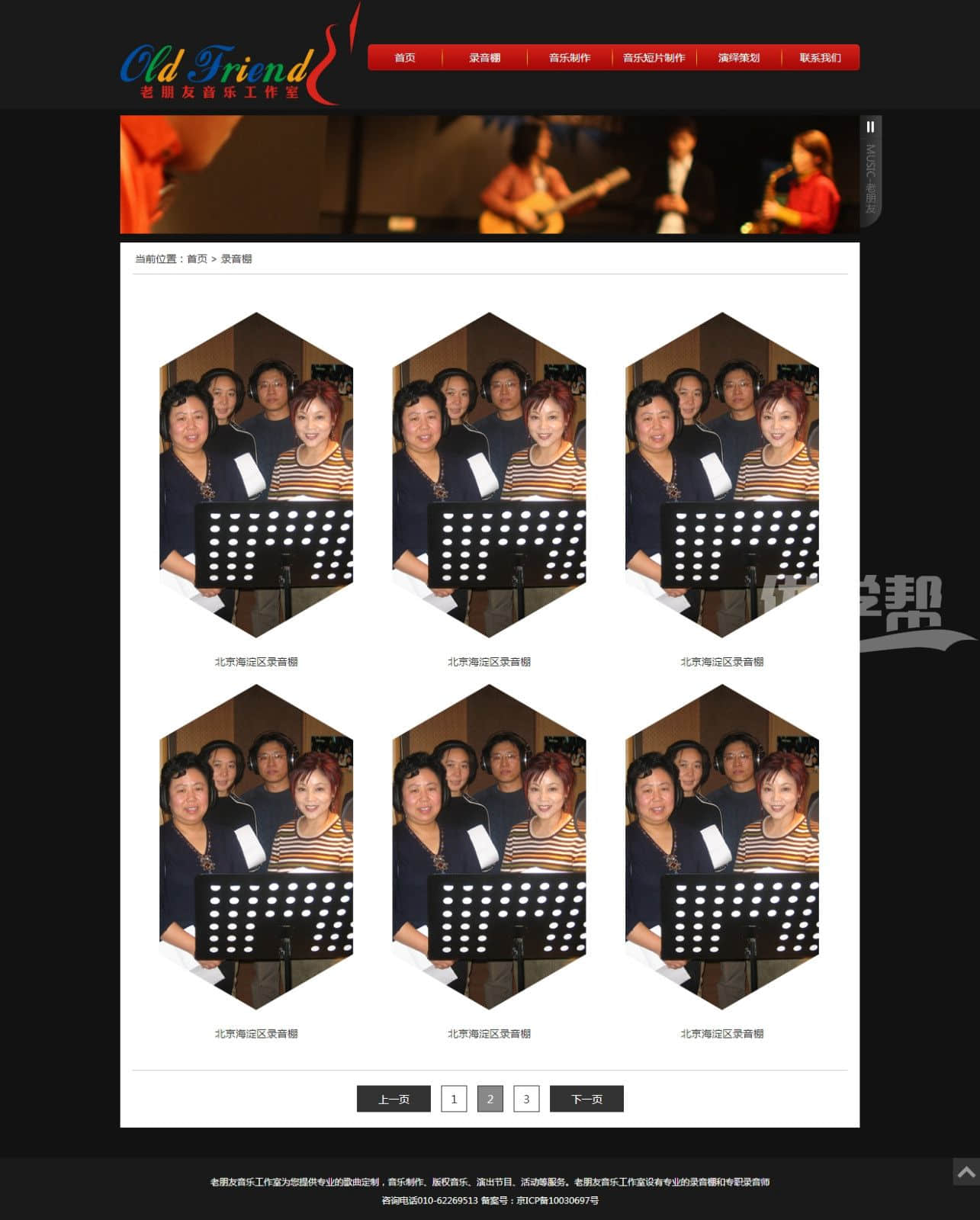This screenshot has height=1220, width=980.
Task: Switch to the 音乐制作 section
Action: 570,58
